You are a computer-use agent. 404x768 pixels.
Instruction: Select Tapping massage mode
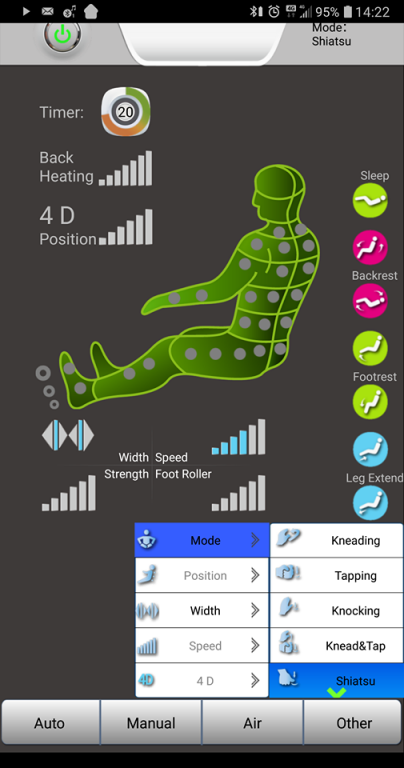tap(336, 576)
